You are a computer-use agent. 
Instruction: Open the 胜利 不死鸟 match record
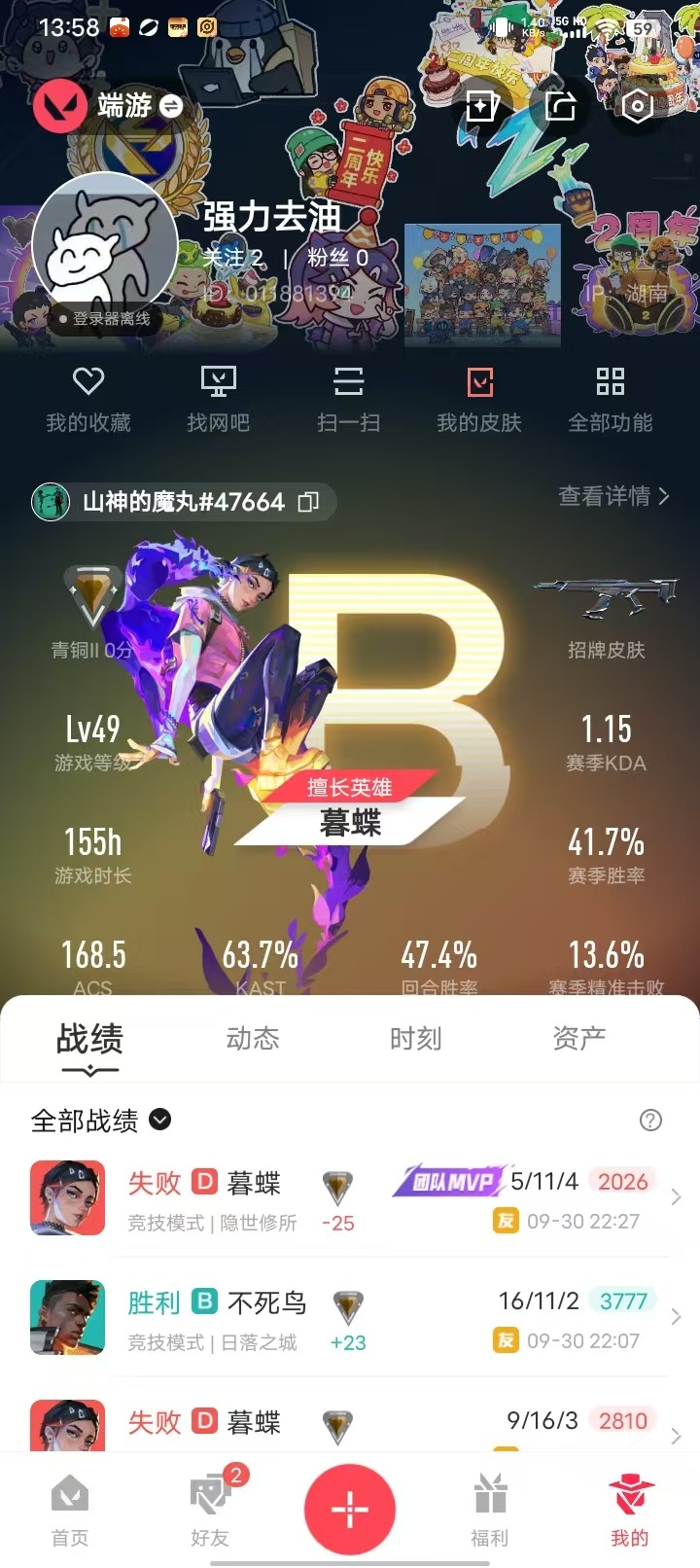(350, 1317)
